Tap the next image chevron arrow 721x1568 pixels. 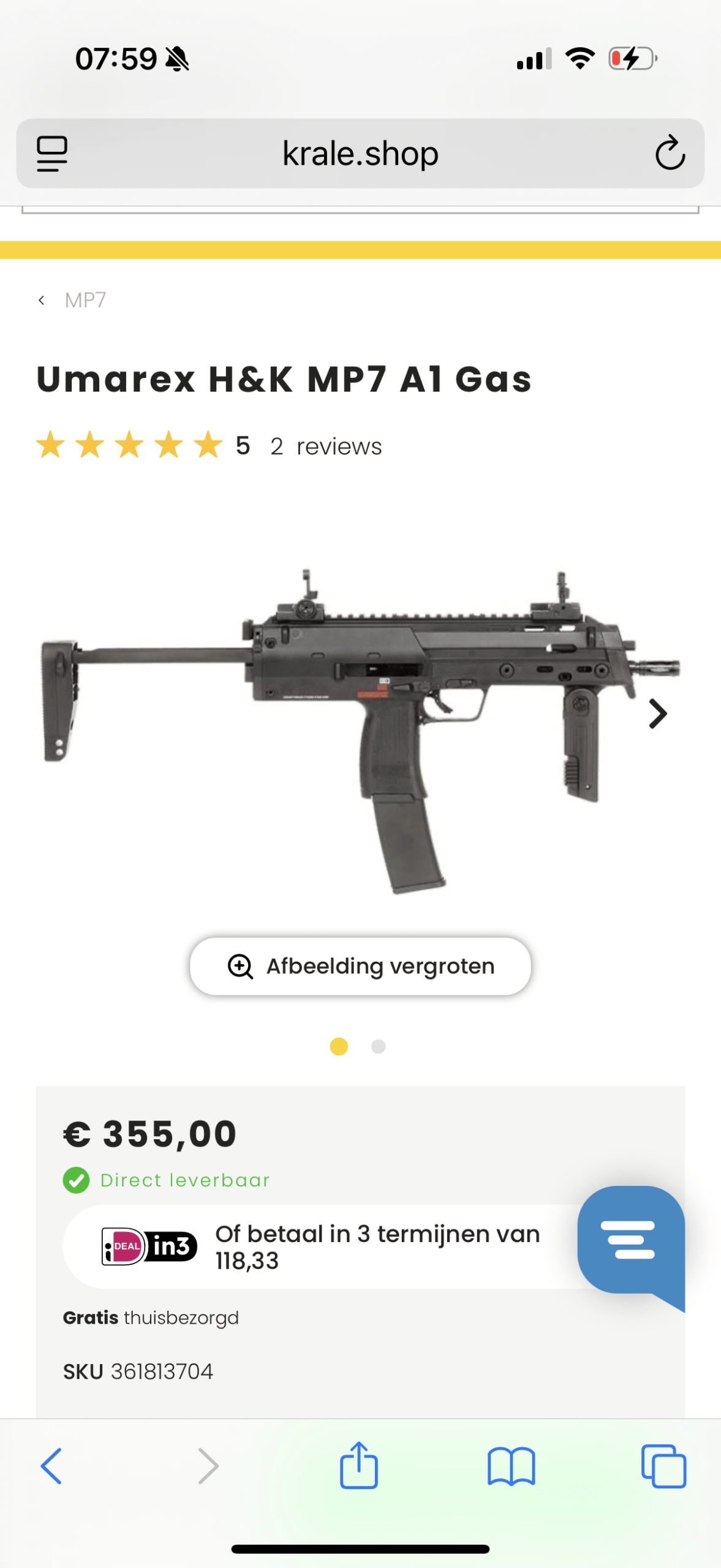657,713
